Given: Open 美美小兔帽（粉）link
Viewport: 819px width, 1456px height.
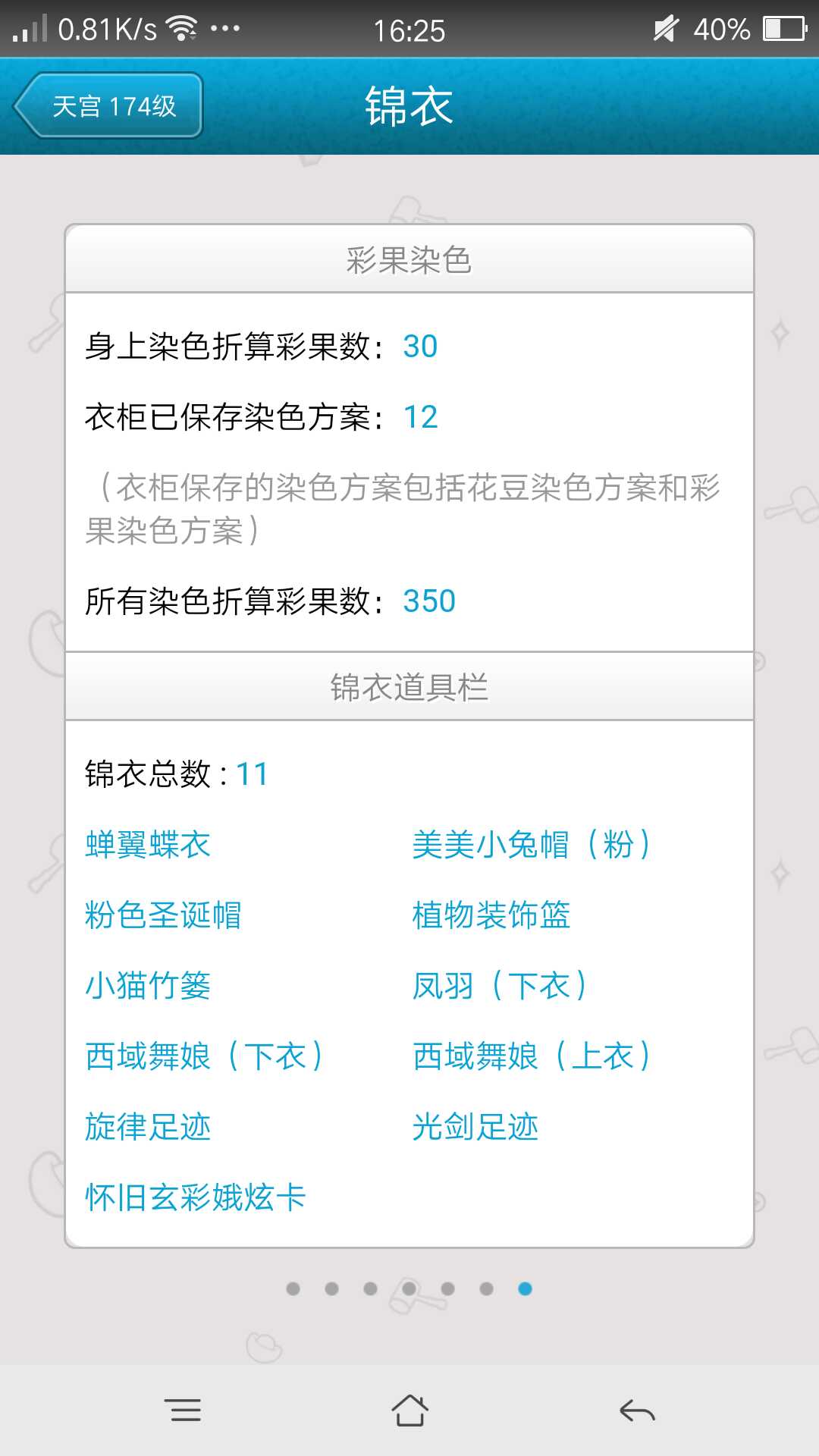Looking at the screenshot, I should (x=532, y=845).
